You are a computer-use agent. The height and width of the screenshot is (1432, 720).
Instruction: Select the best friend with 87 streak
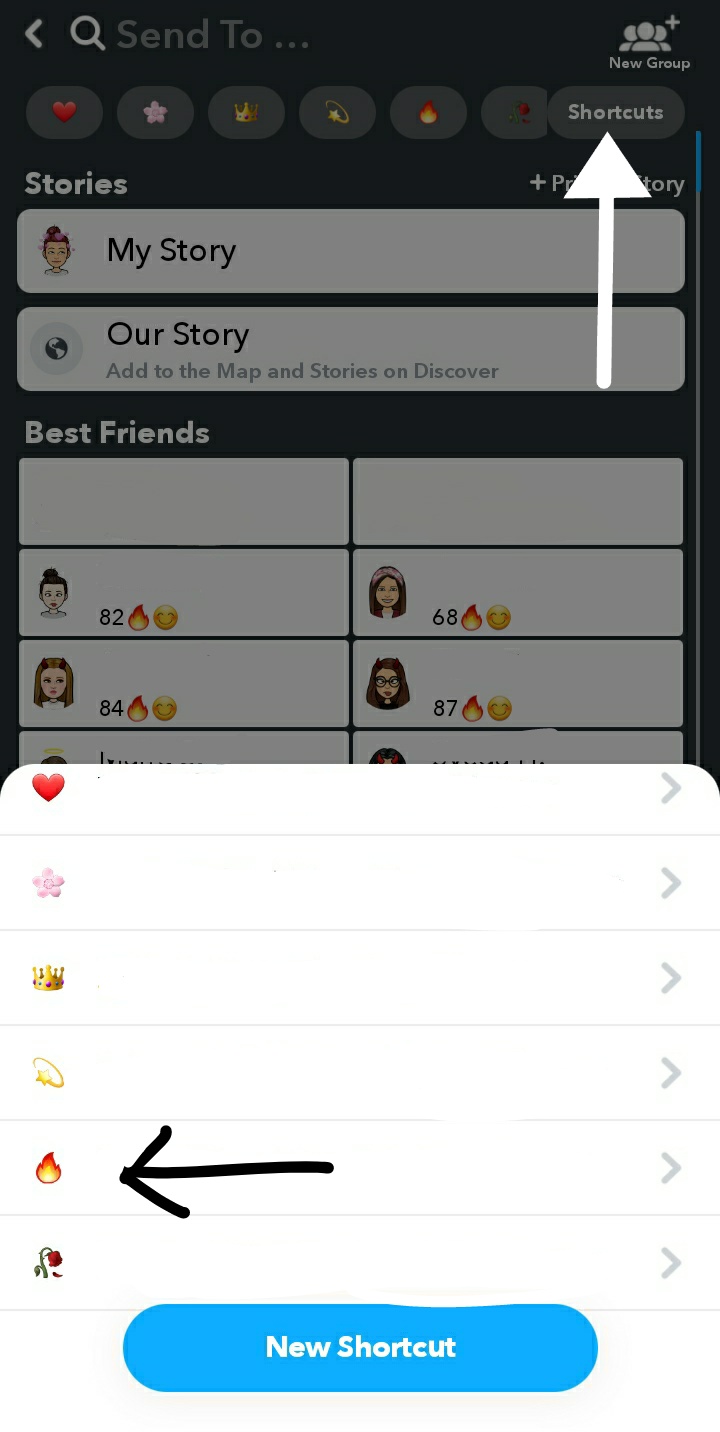tap(518, 683)
